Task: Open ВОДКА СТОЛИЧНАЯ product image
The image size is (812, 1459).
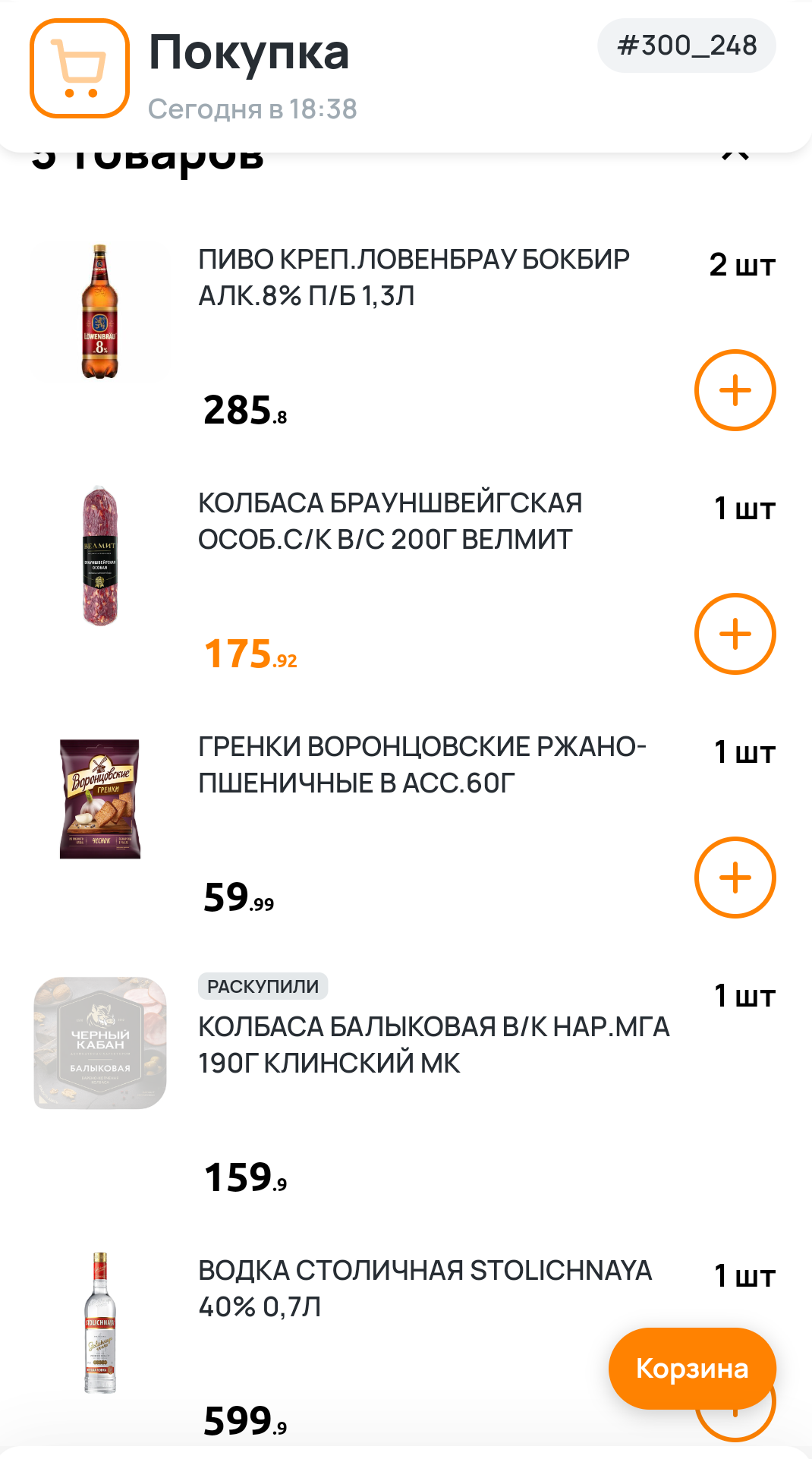Action: 100,1322
